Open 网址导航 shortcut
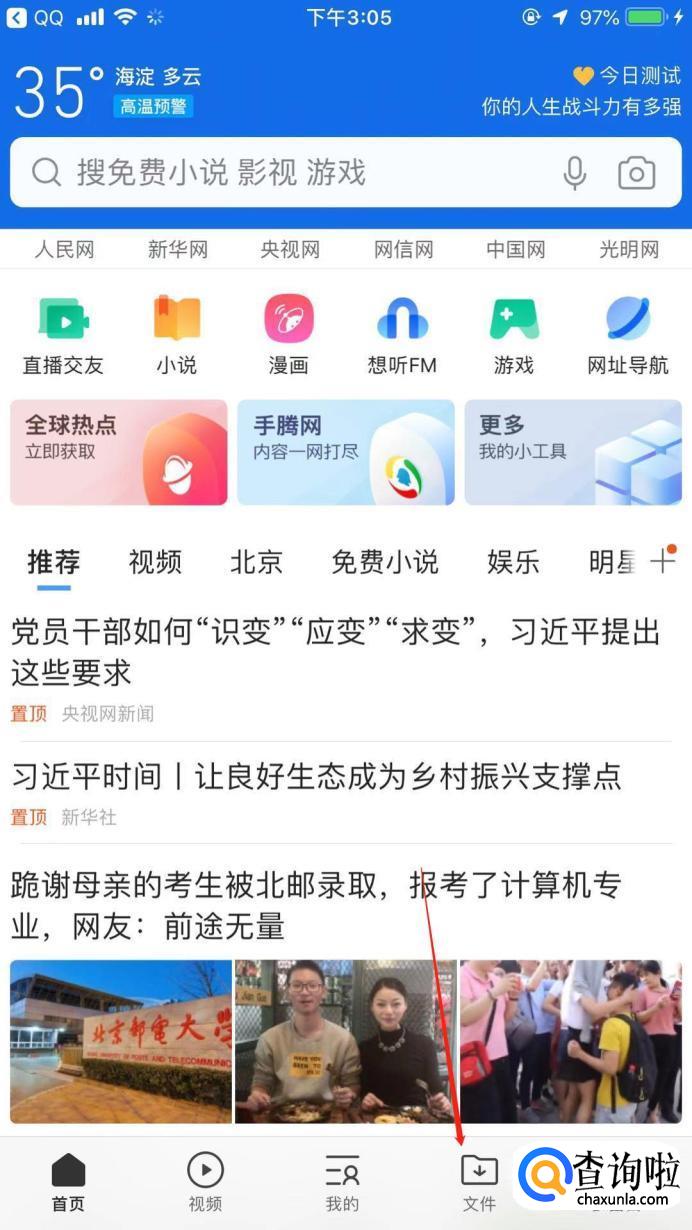Image resolution: width=692 pixels, height=1230 pixels. click(x=628, y=335)
